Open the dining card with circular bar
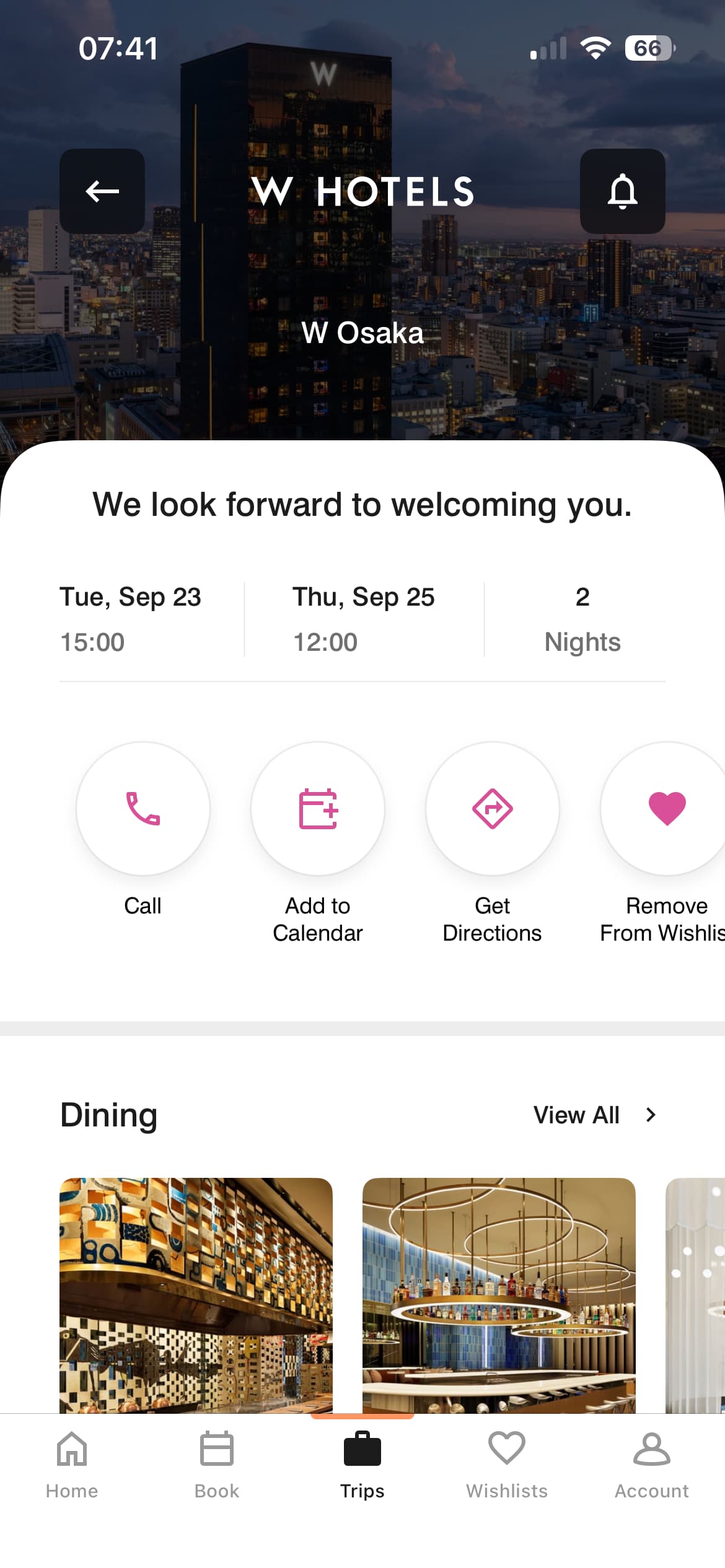 tap(499, 1294)
